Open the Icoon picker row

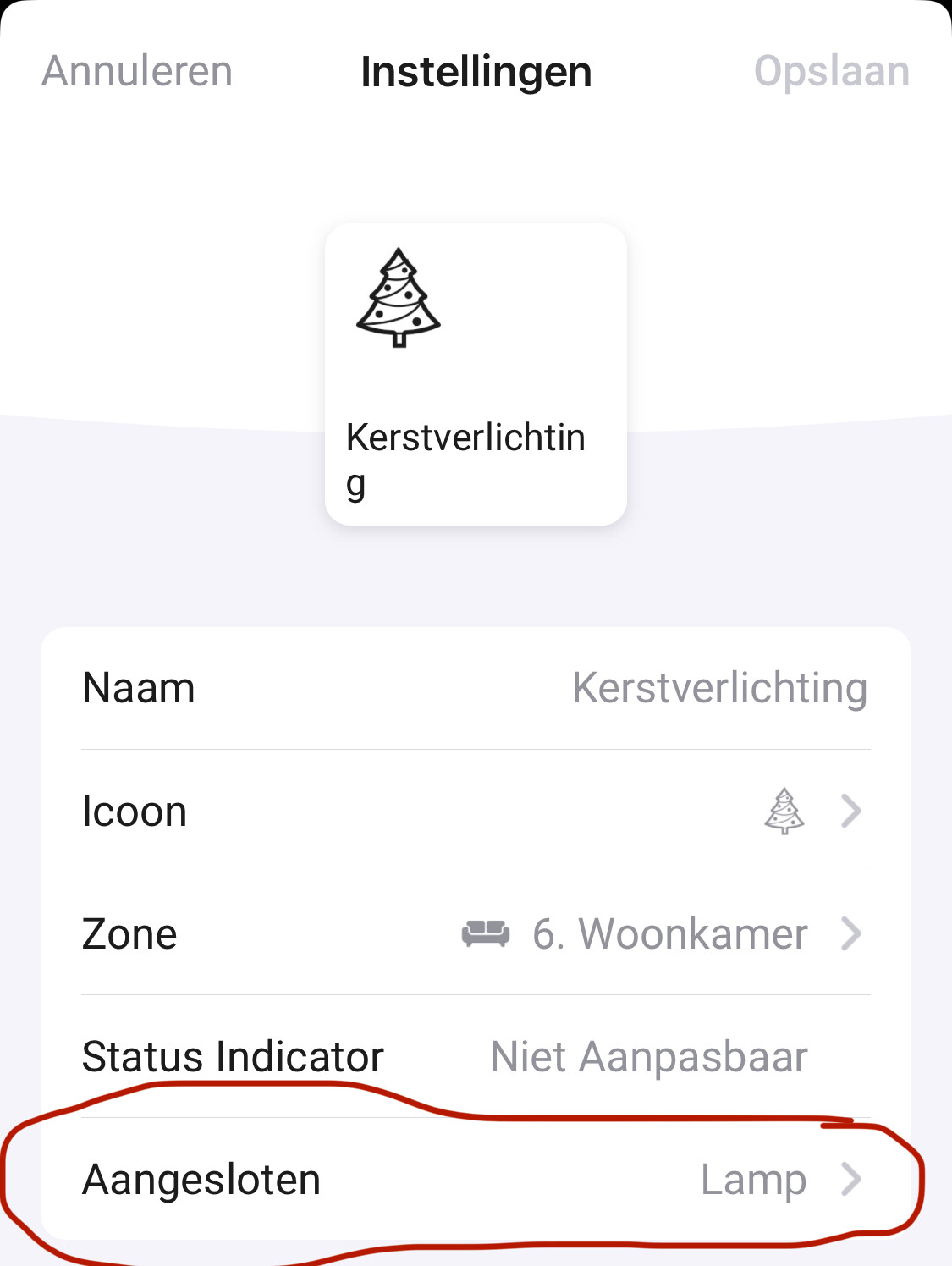pyautogui.click(x=476, y=812)
